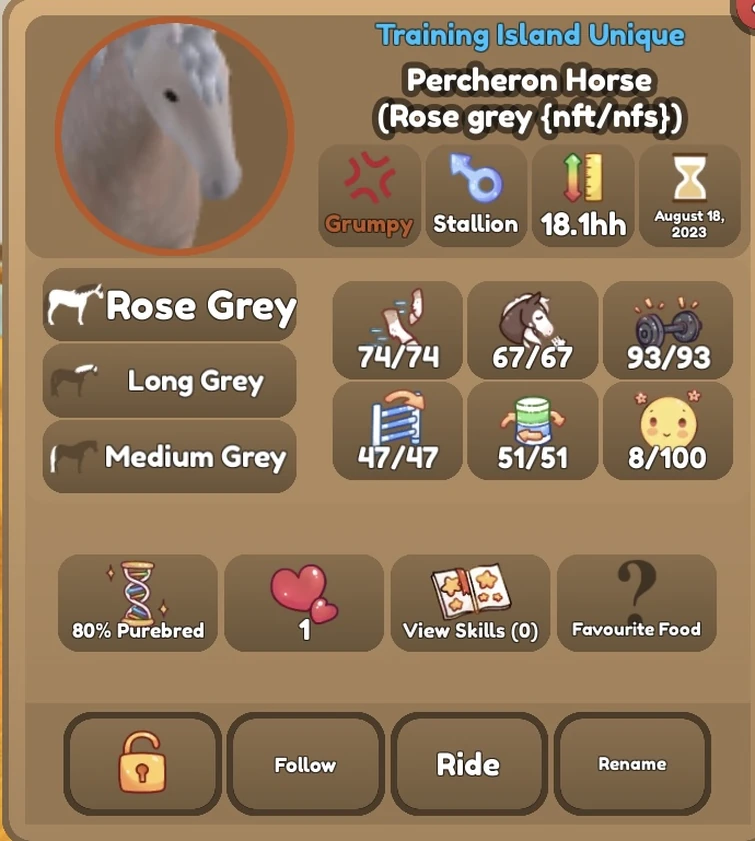Image resolution: width=755 pixels, height=841 pixels.
Task: Click the feed jar stat icon
Action: coord(534,420)
